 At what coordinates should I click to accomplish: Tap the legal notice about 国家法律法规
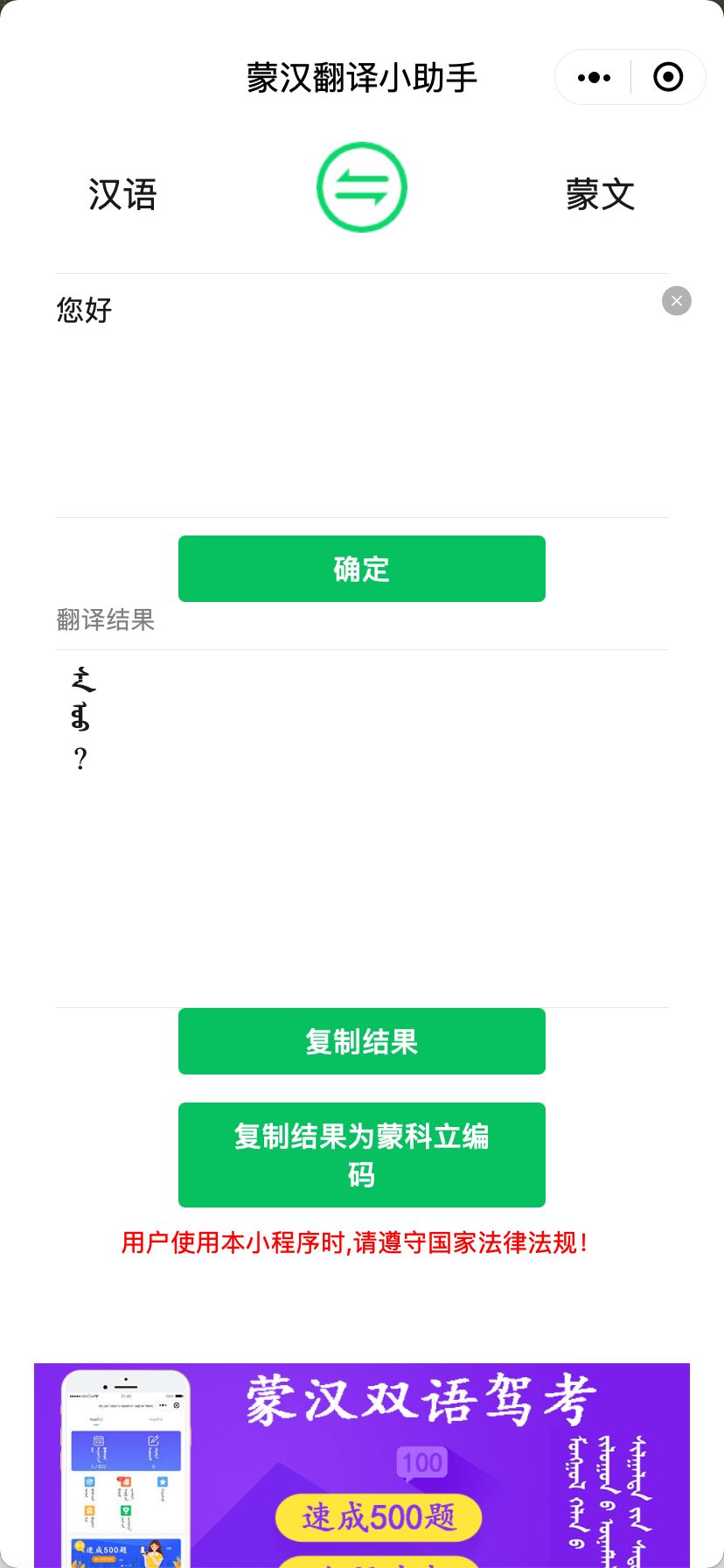(x=361, y=1242)
